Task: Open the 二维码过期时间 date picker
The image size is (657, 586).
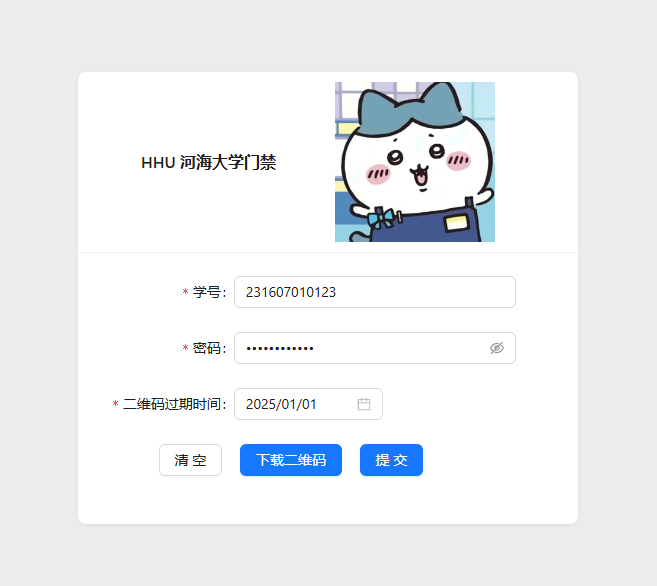Action: click(308, 404)
